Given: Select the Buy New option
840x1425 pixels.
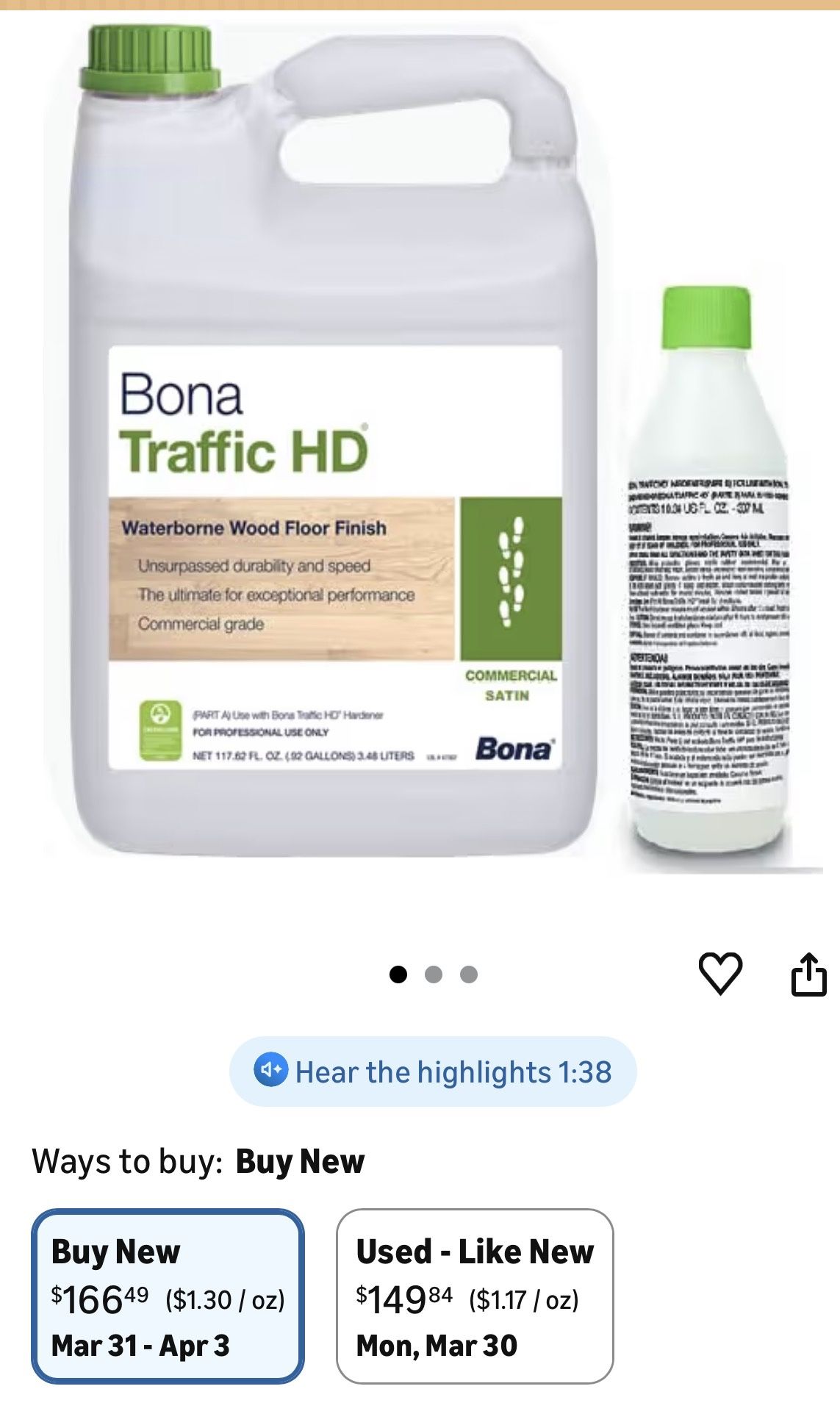Looking at the screenshot, I should [168, 1296].
